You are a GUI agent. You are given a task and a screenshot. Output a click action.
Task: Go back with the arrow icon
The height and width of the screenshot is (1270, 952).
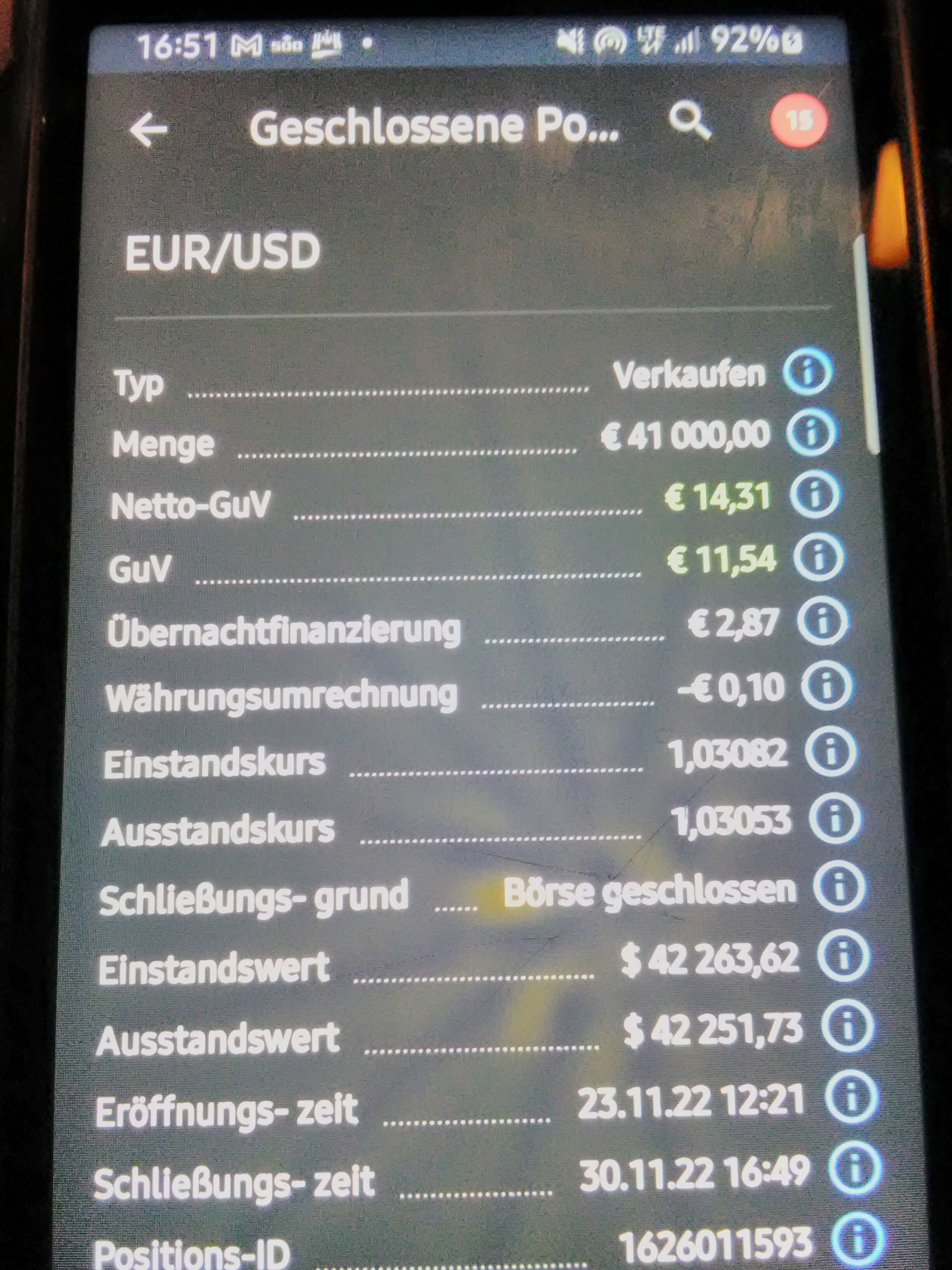click(149, 129)
